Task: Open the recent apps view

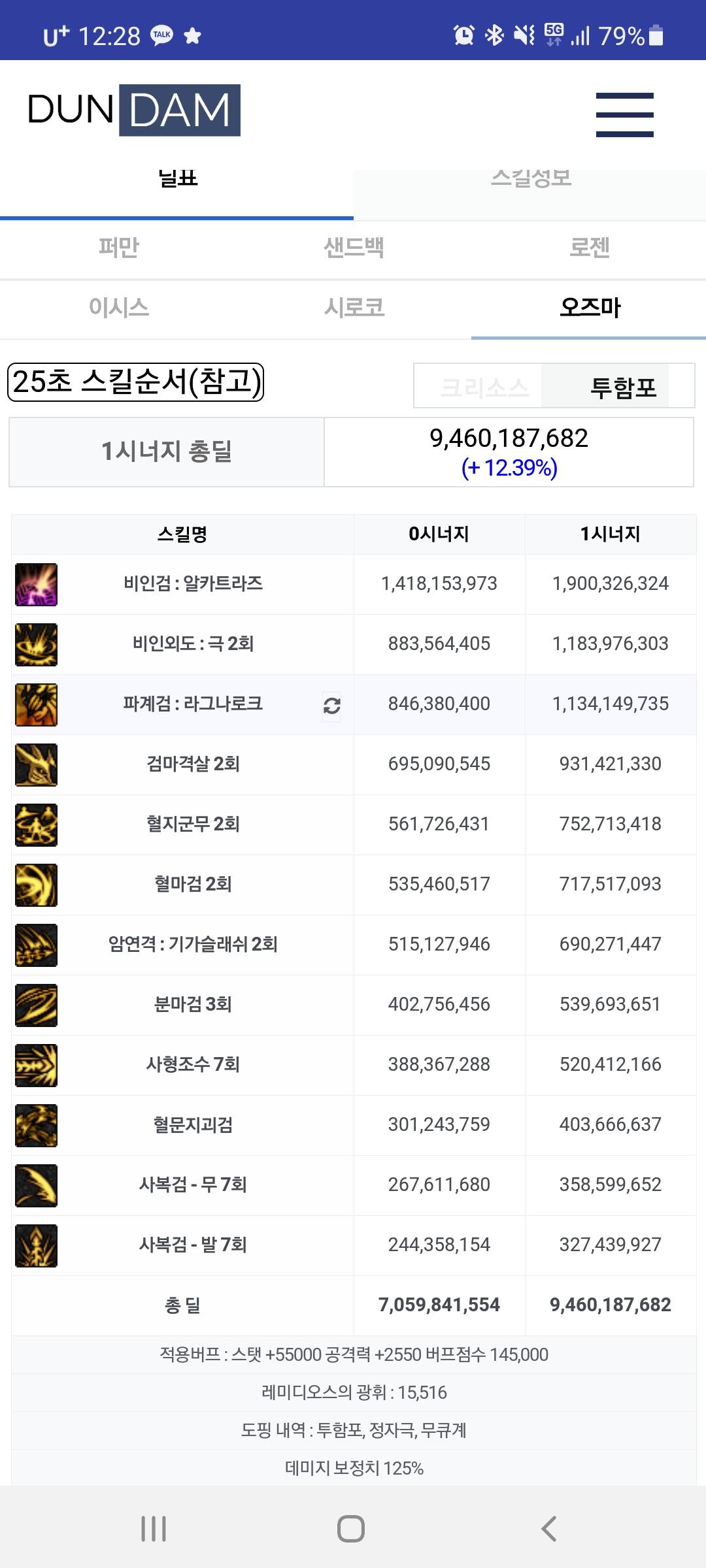Action: coord(154,1529)
